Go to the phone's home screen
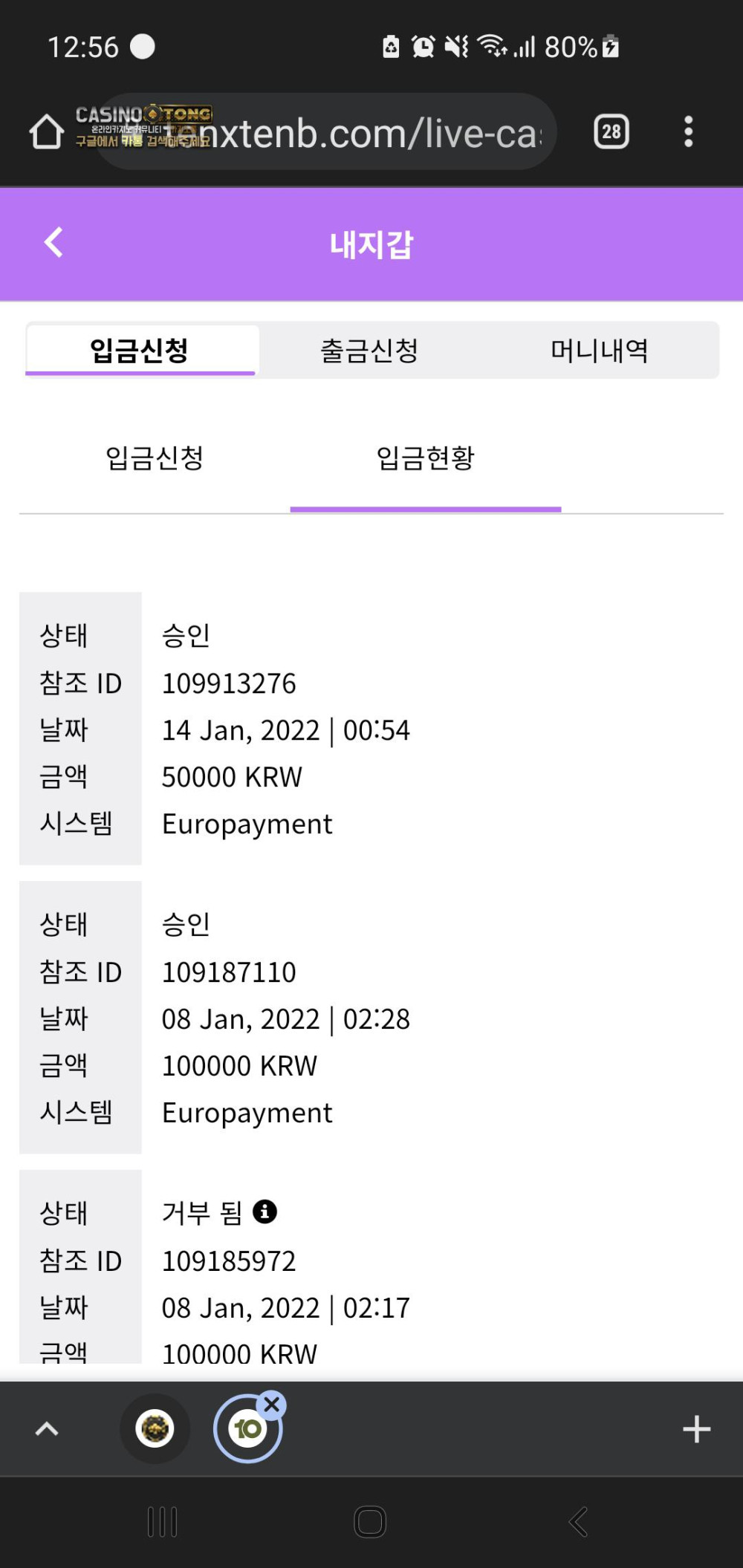This screenshot has height=1568, width=743. click(370, 1522)
